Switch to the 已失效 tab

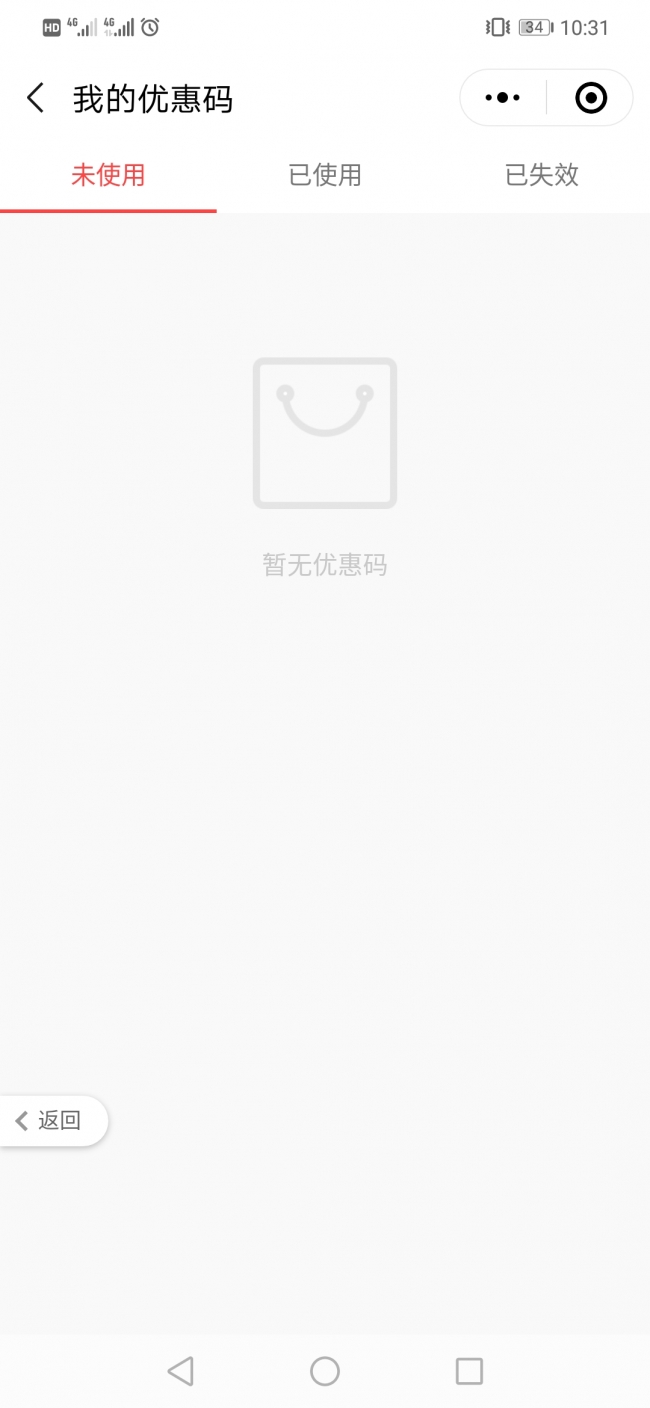coord(542,176)
